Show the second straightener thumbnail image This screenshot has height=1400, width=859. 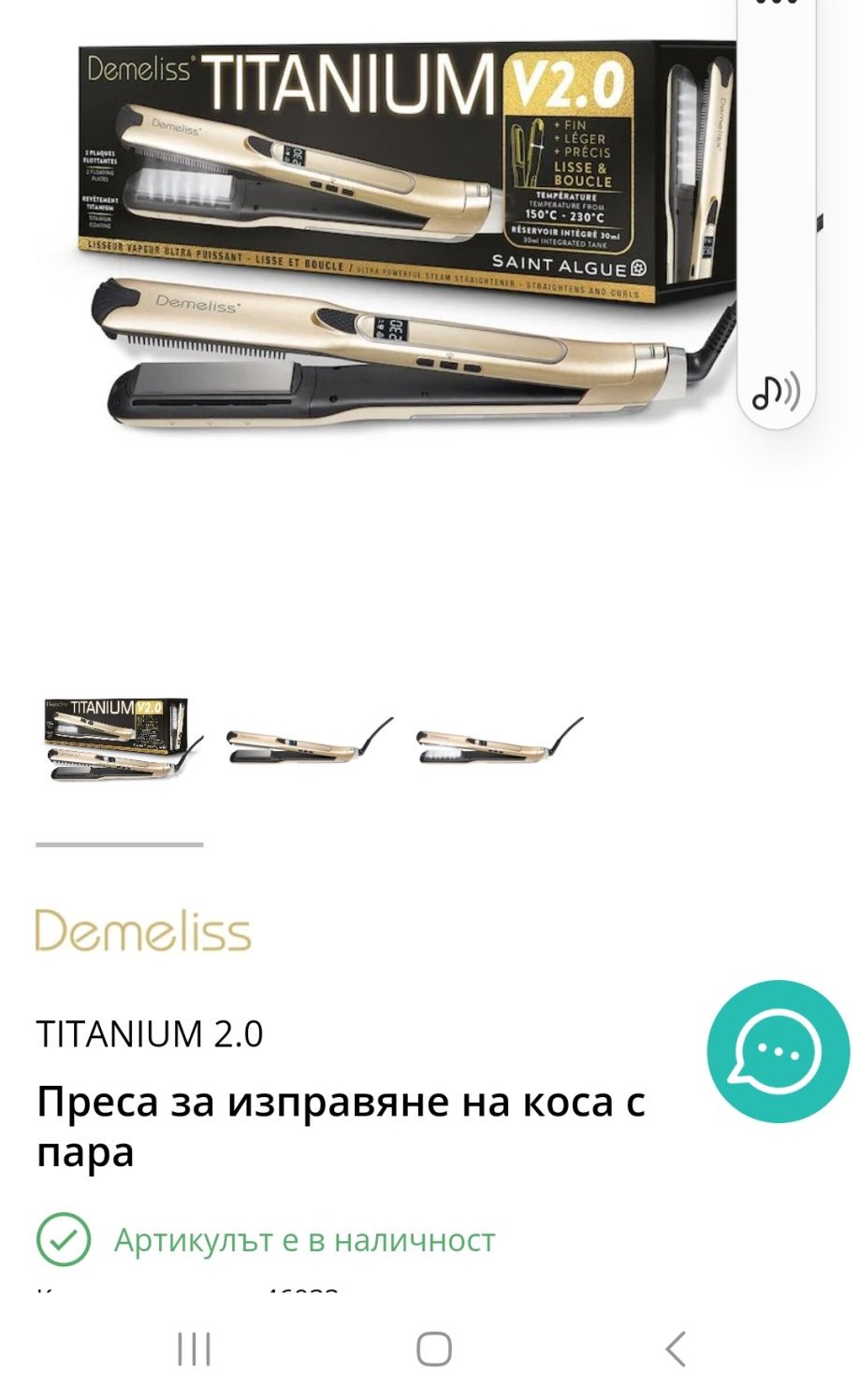pyautogui.click(x=310, y=740)
